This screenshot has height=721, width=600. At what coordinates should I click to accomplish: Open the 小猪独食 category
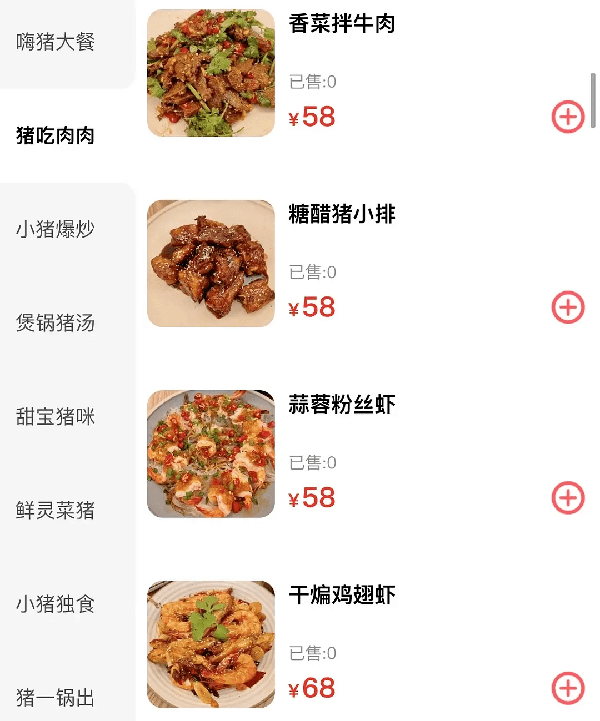56,605
